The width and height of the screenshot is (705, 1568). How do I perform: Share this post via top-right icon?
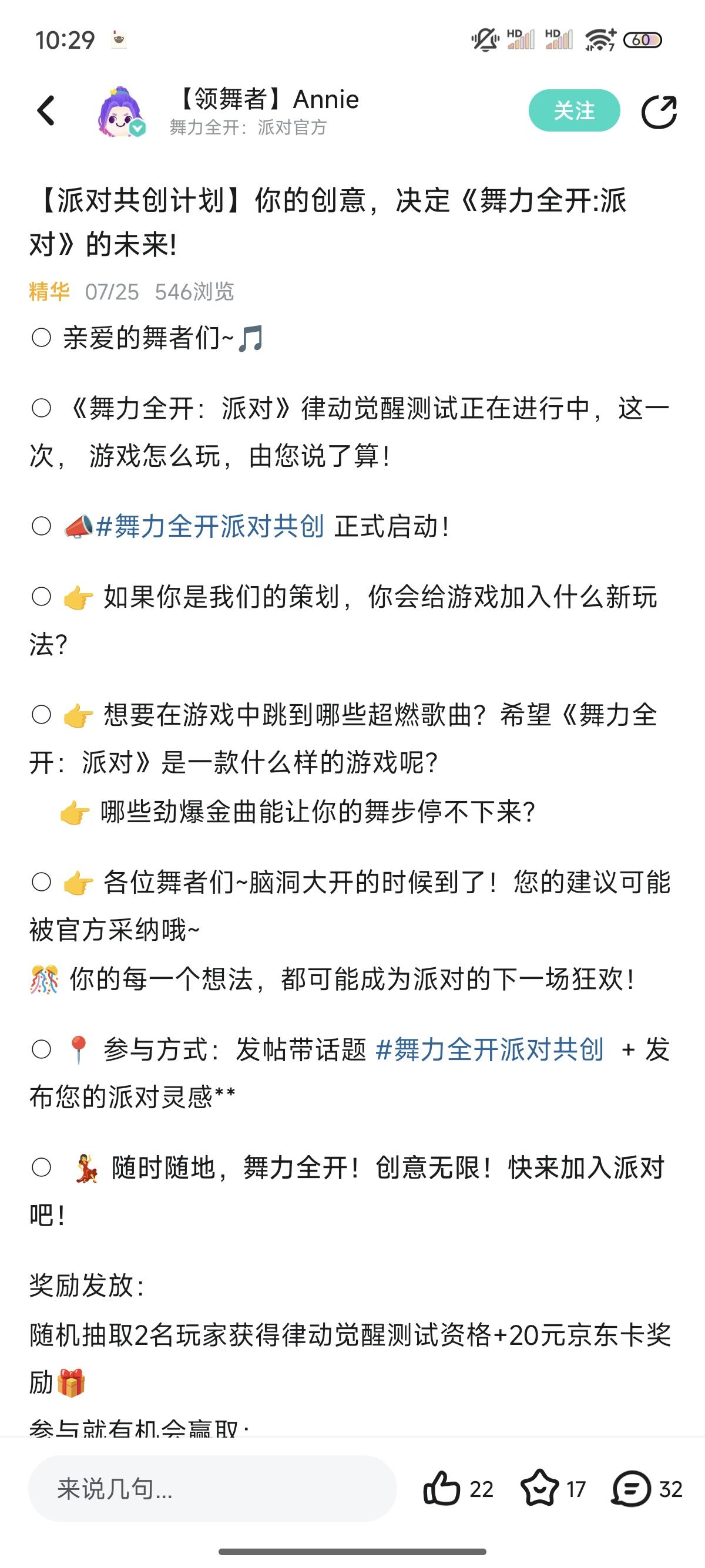[659, 112]
